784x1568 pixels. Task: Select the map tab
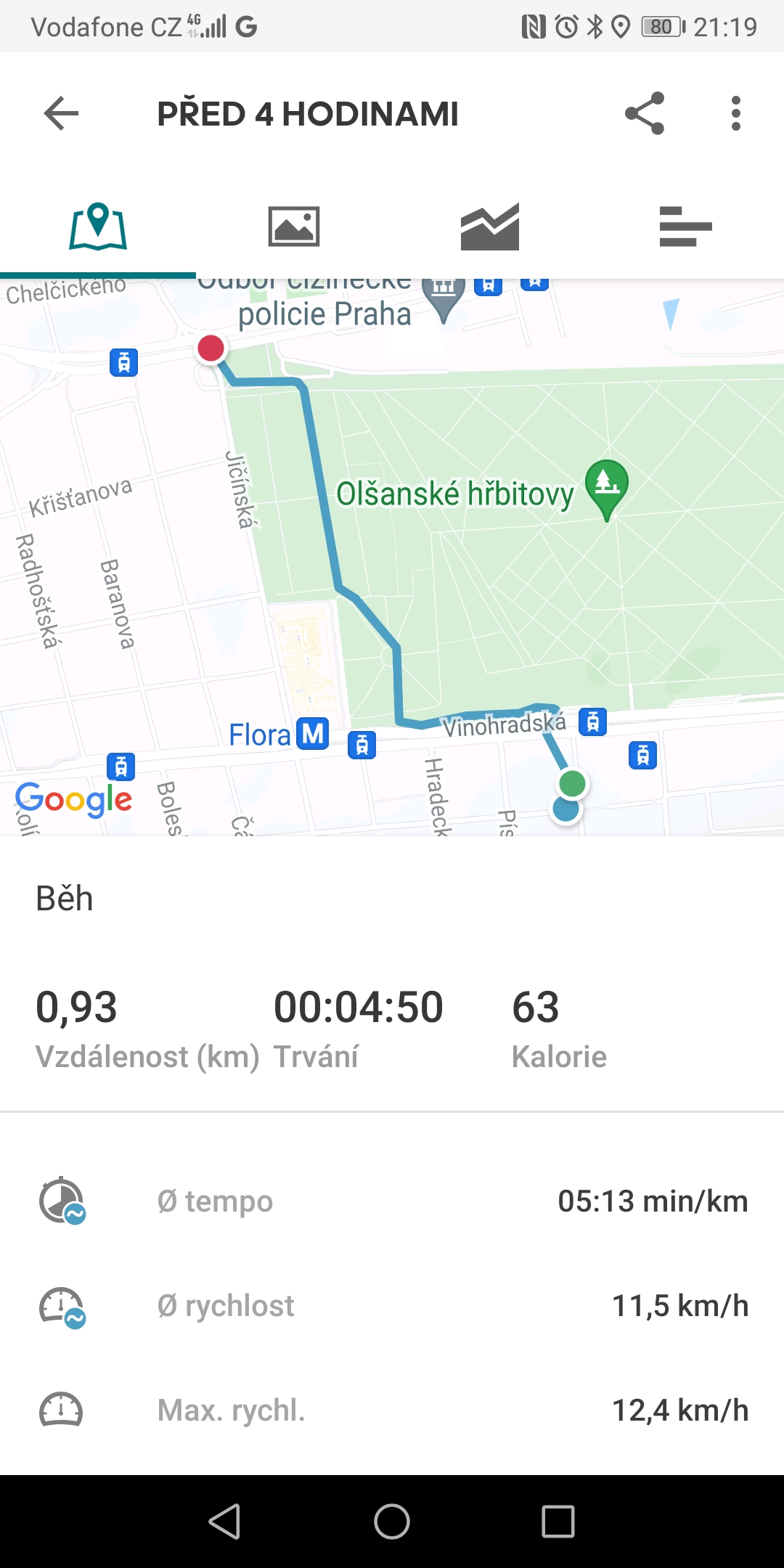click(98, 226)
